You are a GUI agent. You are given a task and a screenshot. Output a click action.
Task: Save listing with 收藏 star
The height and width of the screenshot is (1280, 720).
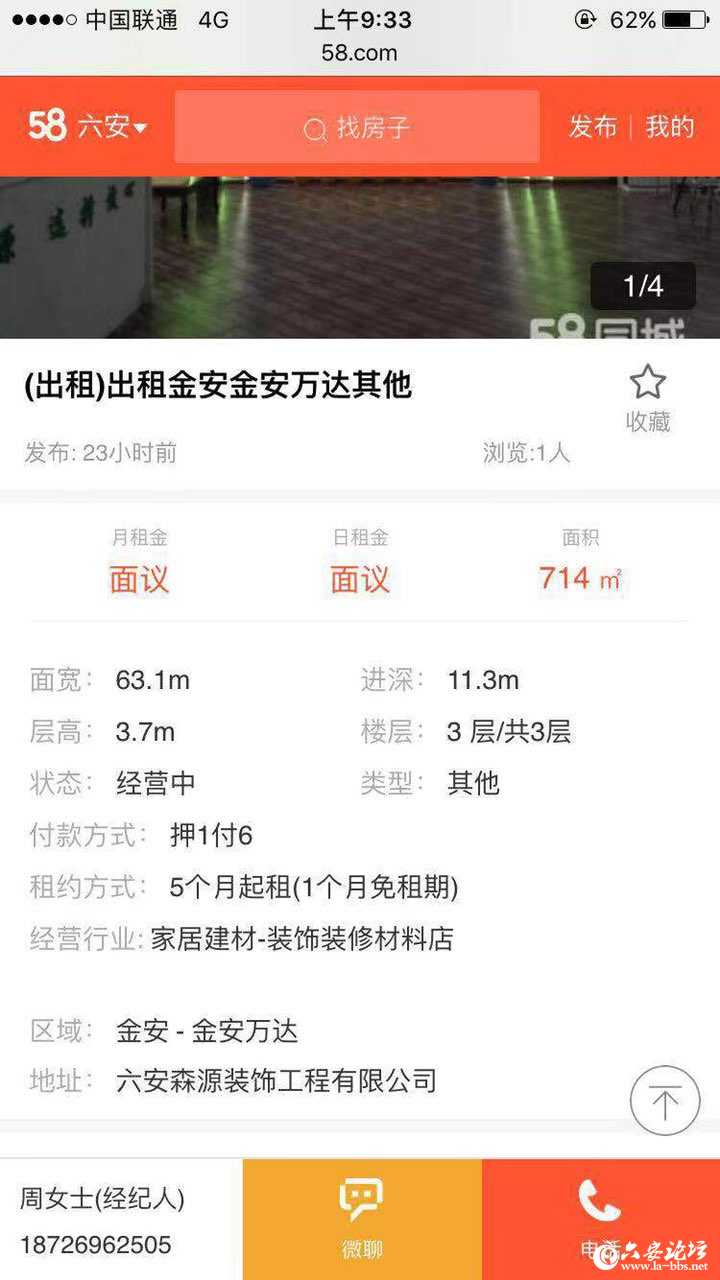pyautogui.click(x=647, y=397)
